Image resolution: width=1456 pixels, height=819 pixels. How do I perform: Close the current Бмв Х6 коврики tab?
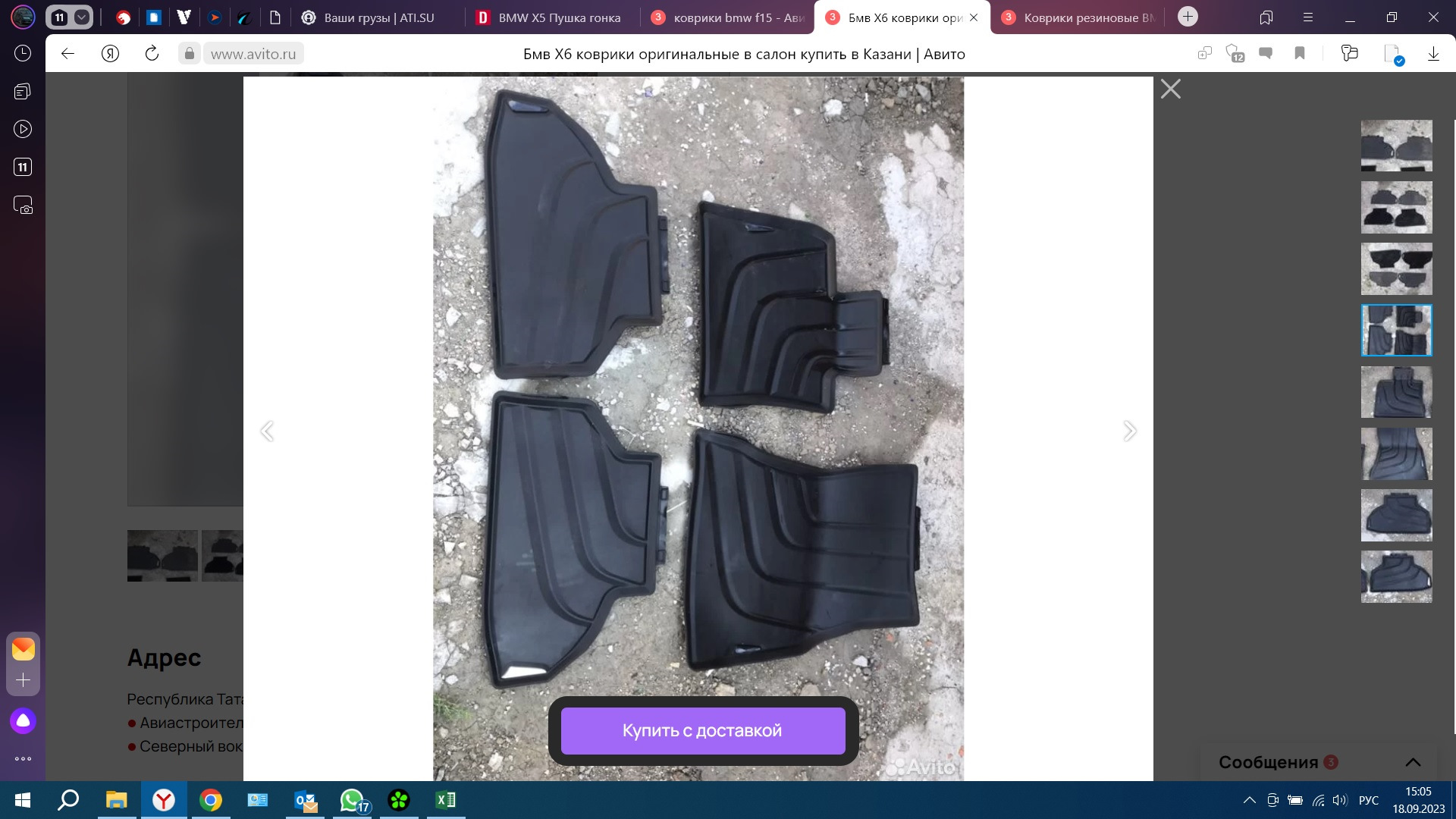click(974, 17)
